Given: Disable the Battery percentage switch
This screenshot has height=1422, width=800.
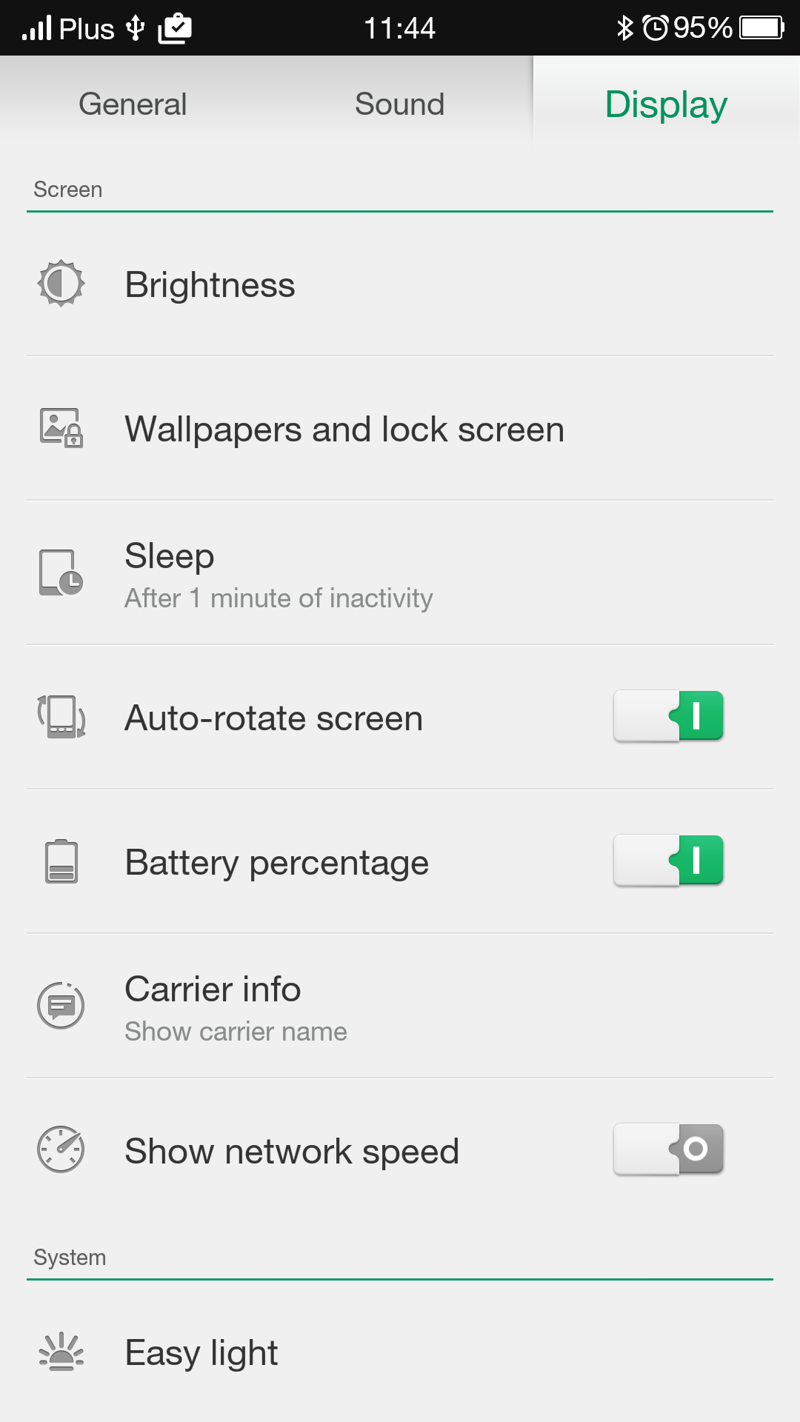Looking at the screenshot, I should point(668,860).
